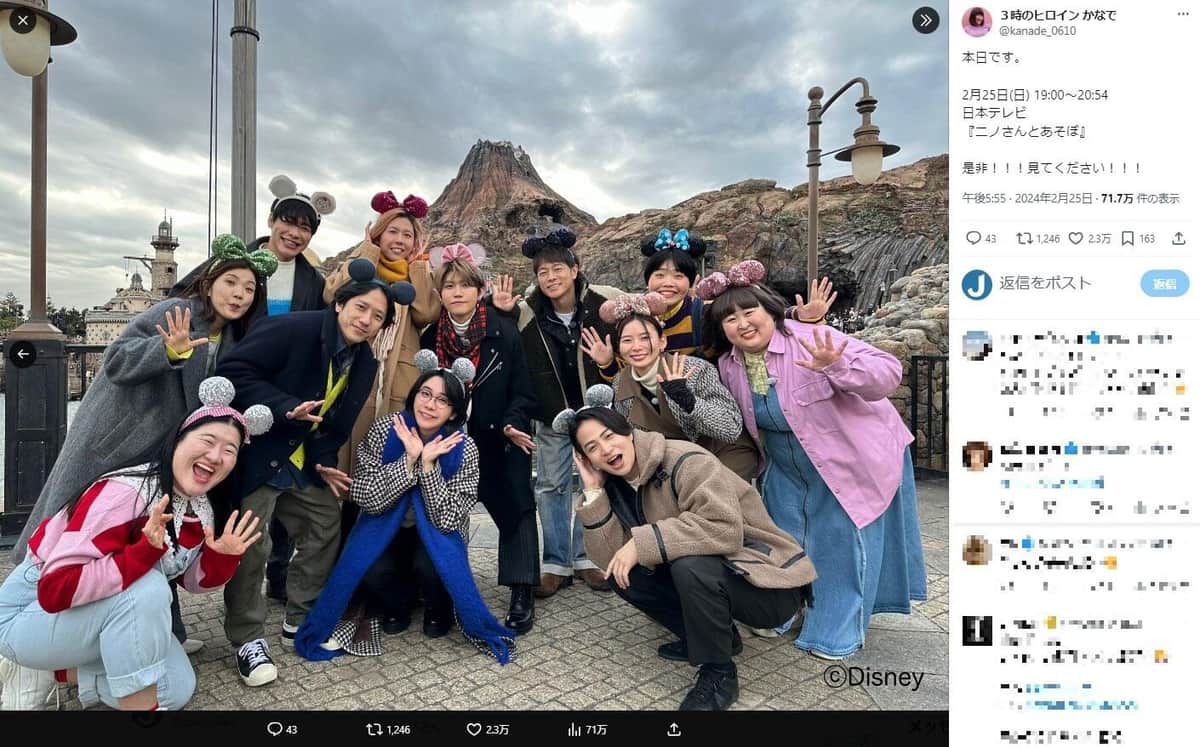The width and height of the screenshot is (1200, 747).
Task: Retweet using the icon under the photo
Action: pyautogui.click(x=374, y=729)
